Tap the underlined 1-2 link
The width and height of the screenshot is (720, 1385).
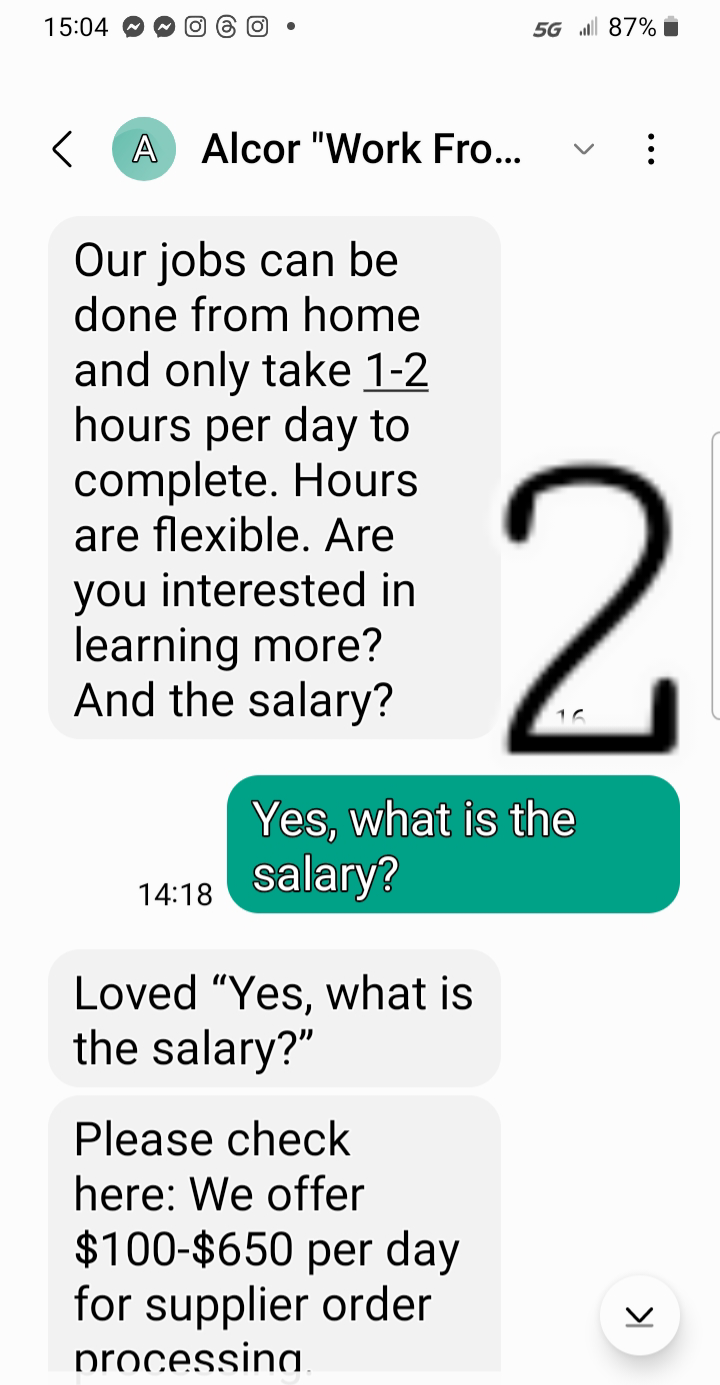[x=396, y=370]
